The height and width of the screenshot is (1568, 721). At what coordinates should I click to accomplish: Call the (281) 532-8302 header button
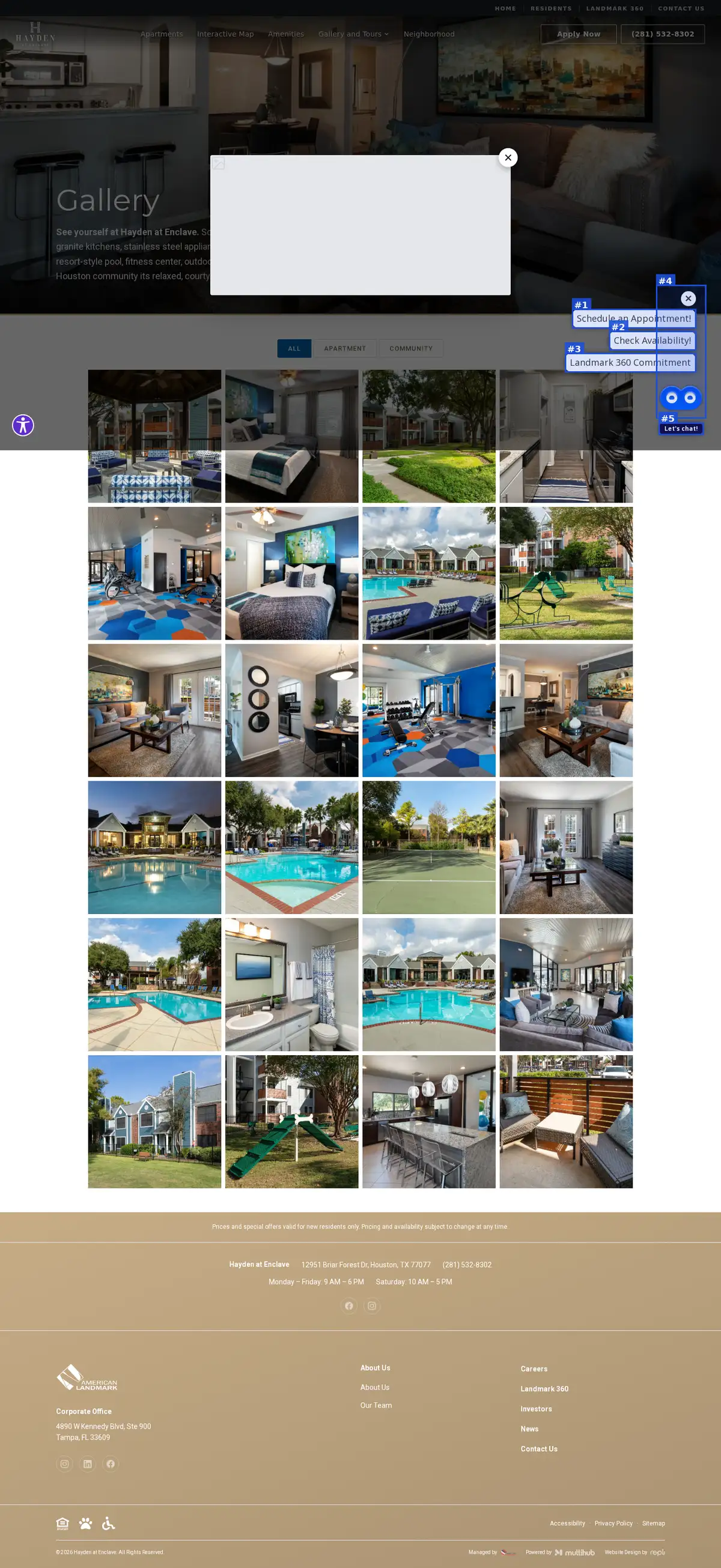(x=663, y=34)
